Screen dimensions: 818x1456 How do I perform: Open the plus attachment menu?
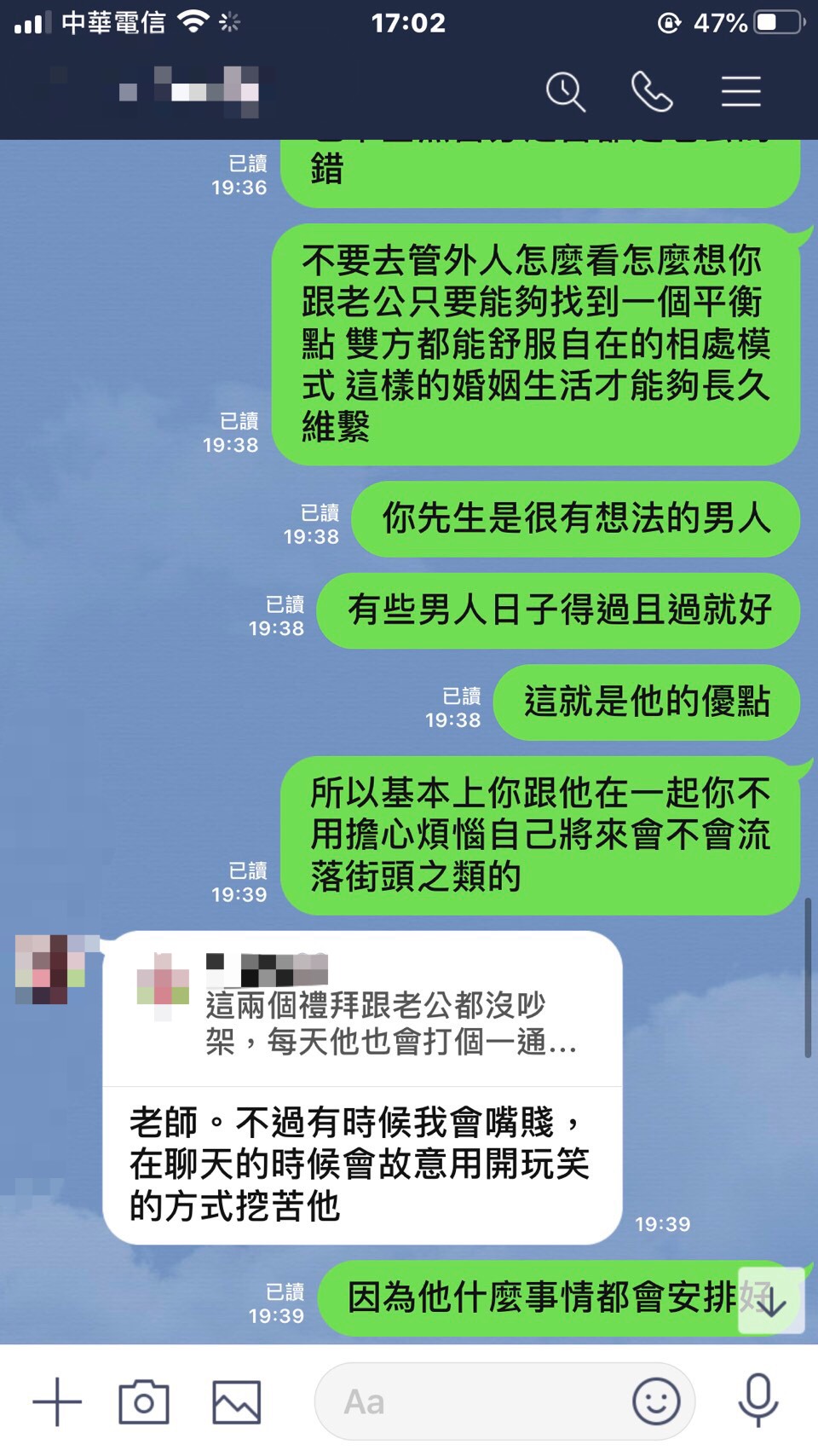pos(57,1401)
